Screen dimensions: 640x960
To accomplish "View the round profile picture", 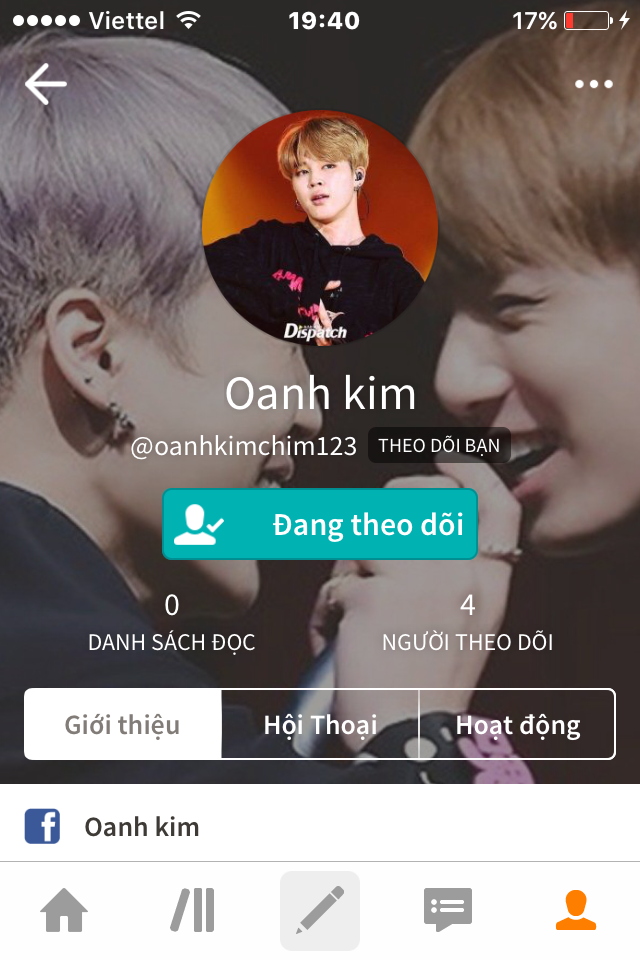I will point(320,228).
